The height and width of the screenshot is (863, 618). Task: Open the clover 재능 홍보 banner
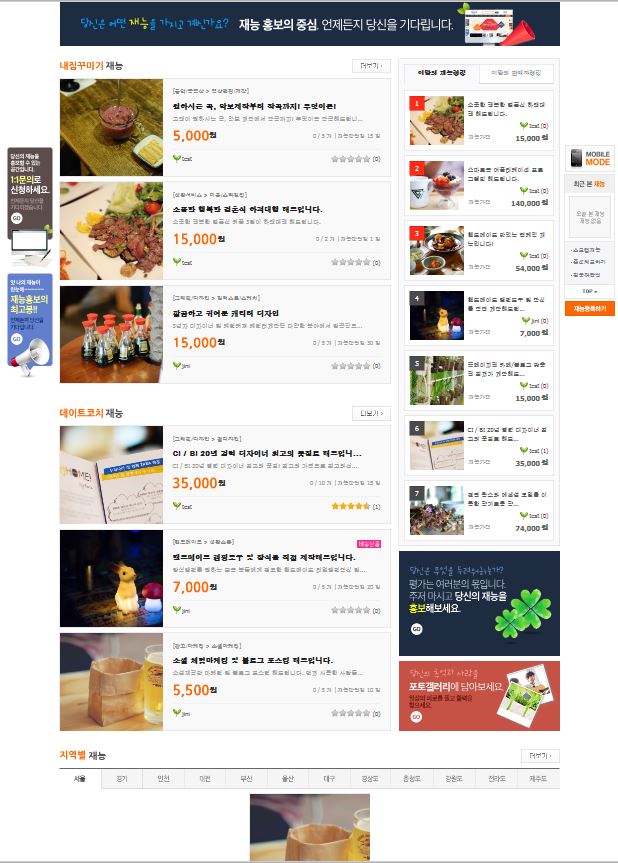[478, 603]
